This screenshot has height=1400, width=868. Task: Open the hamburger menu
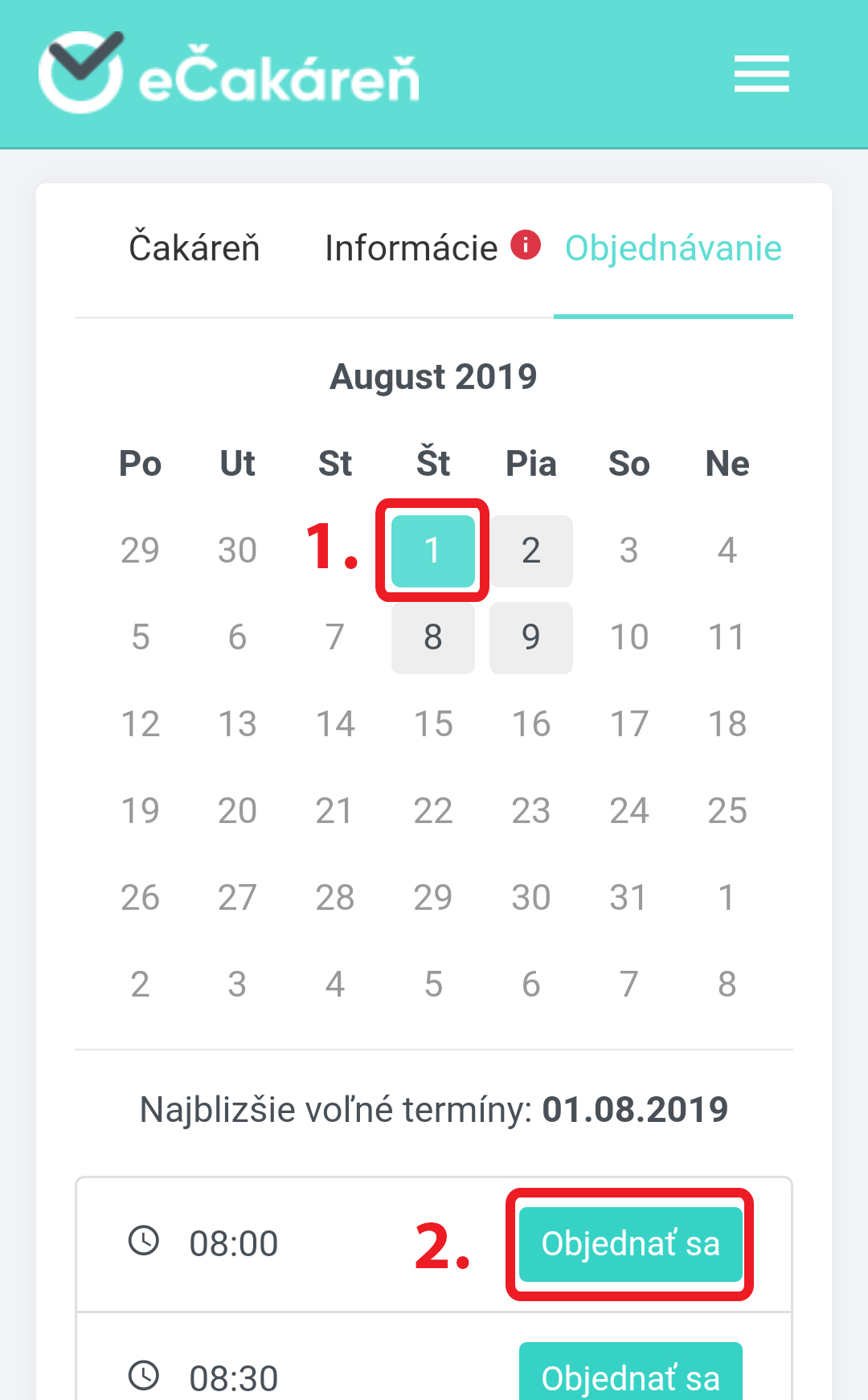coord(761,74)
